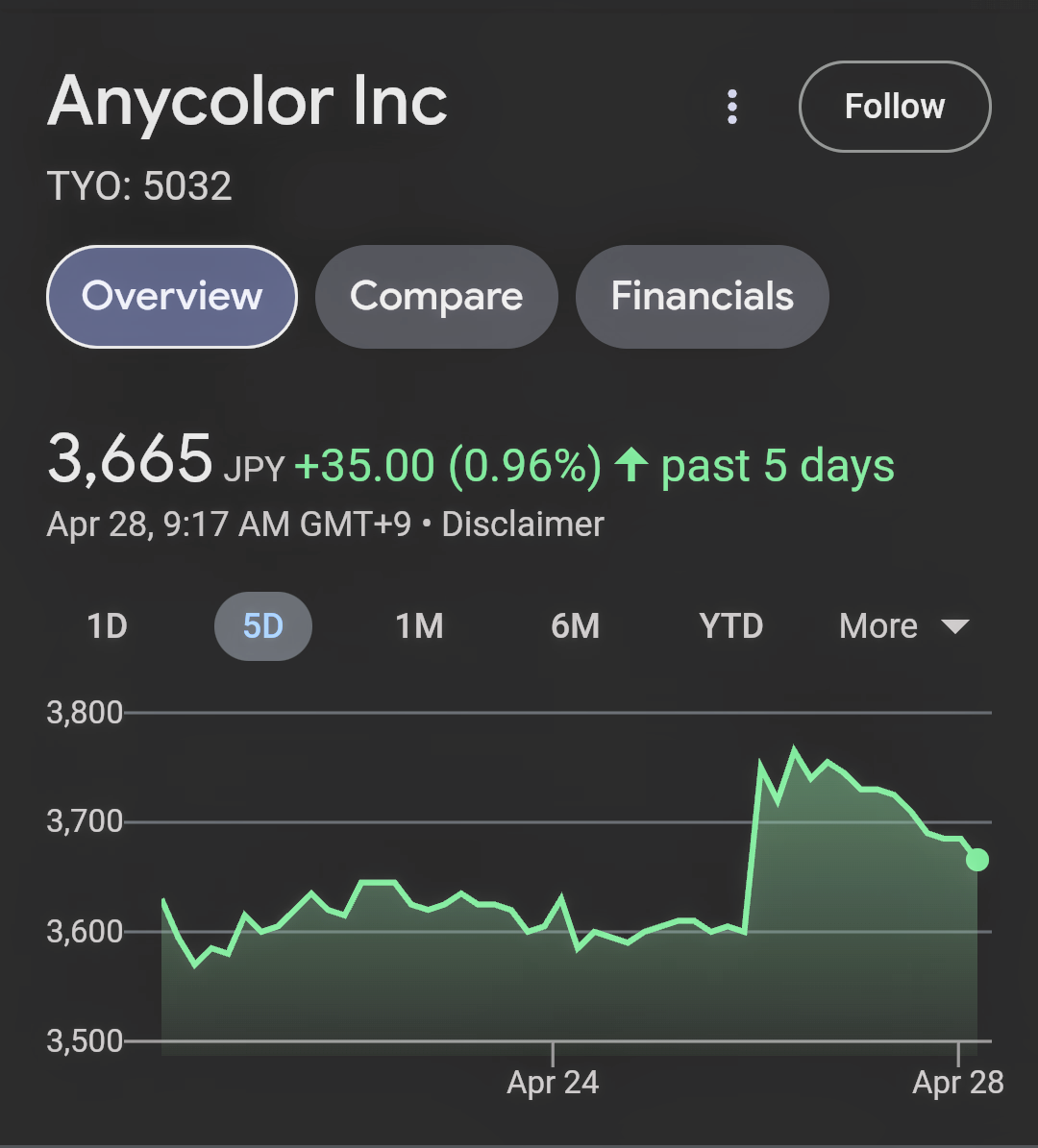View the 6M price chart

(x=575, y=626)
